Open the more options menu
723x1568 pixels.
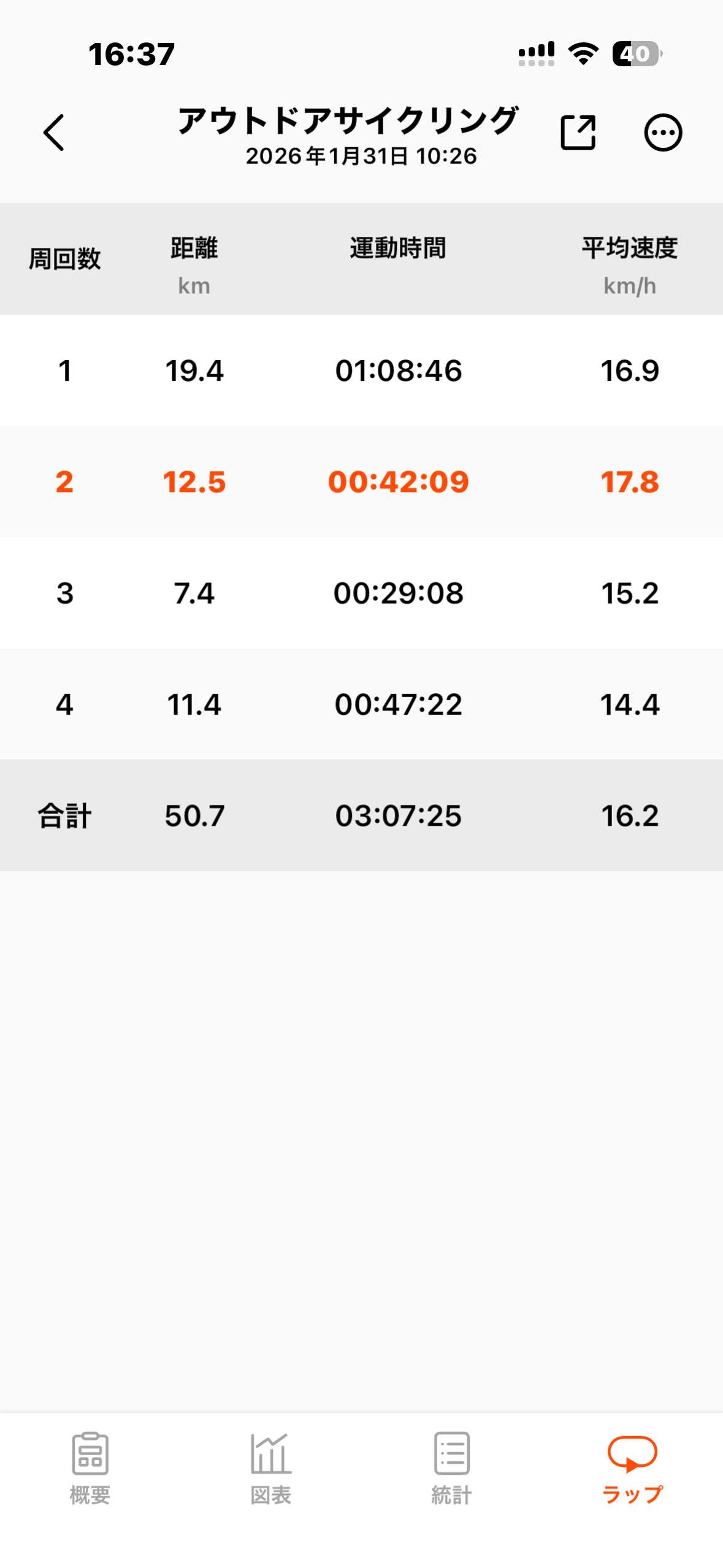(662, 133)
